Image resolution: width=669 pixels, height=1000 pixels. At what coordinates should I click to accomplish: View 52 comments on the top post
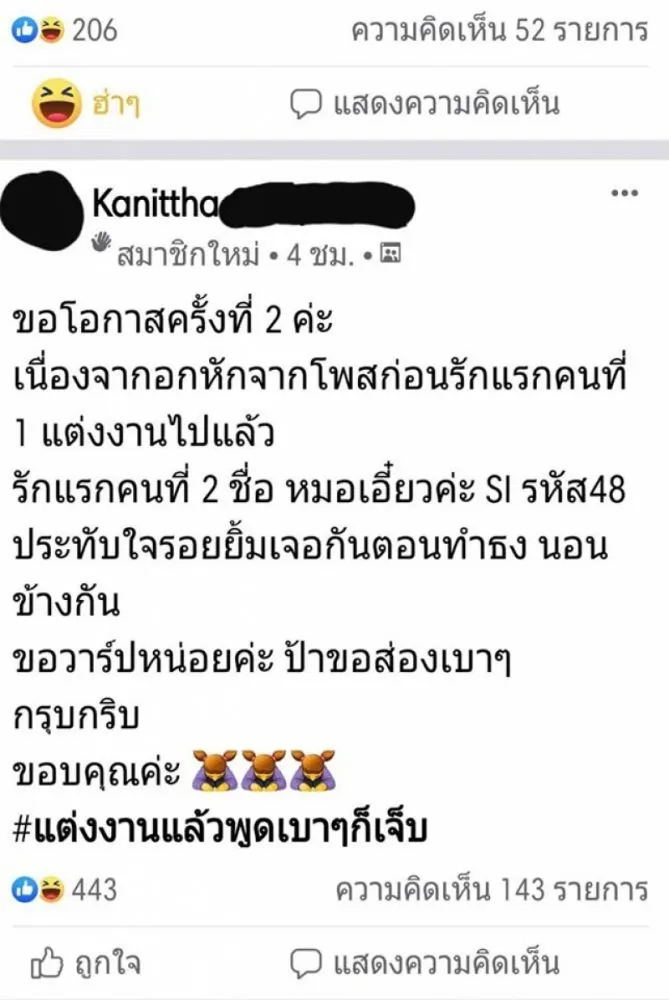(x=500, y=31)
